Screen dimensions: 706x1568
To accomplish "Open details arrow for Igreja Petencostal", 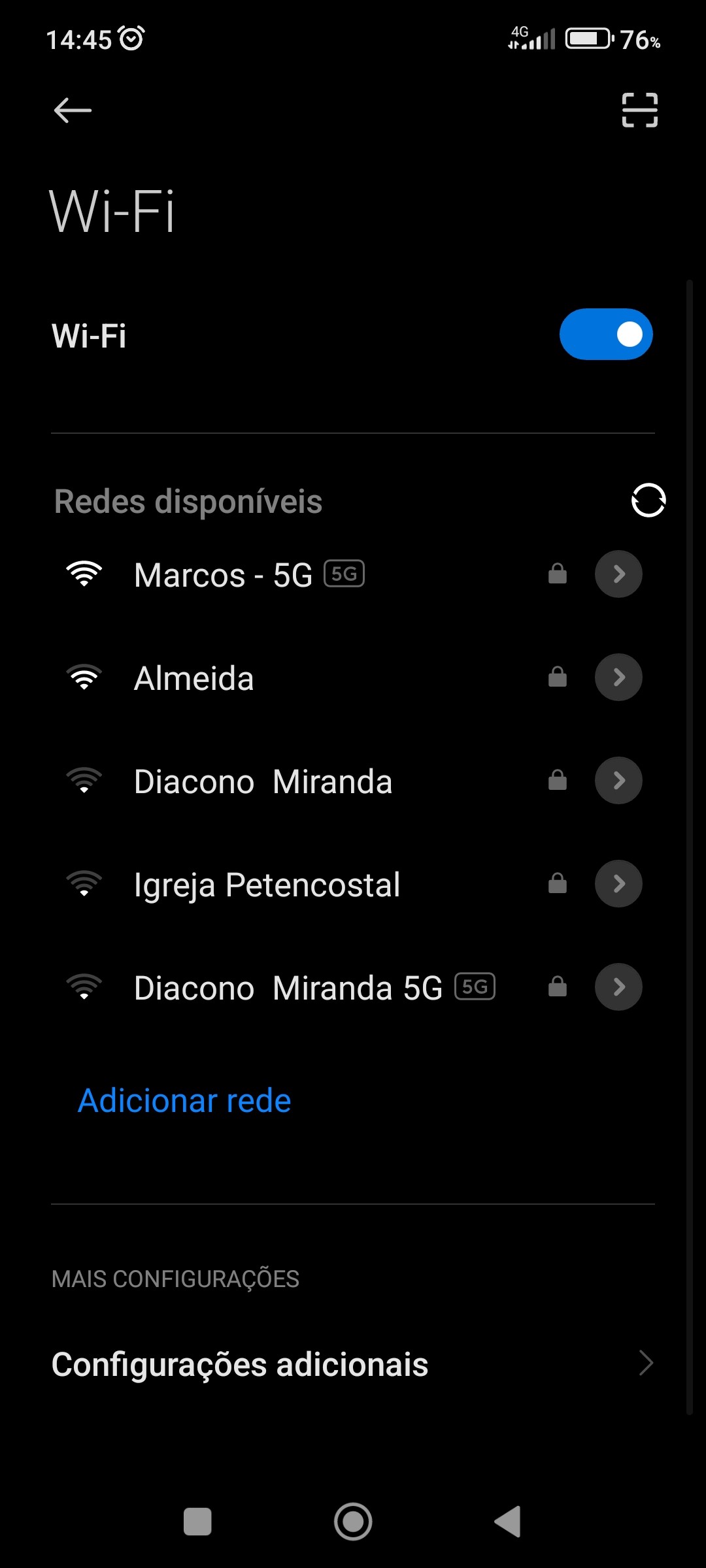I will pyautogui.click(x=618, y=884).
